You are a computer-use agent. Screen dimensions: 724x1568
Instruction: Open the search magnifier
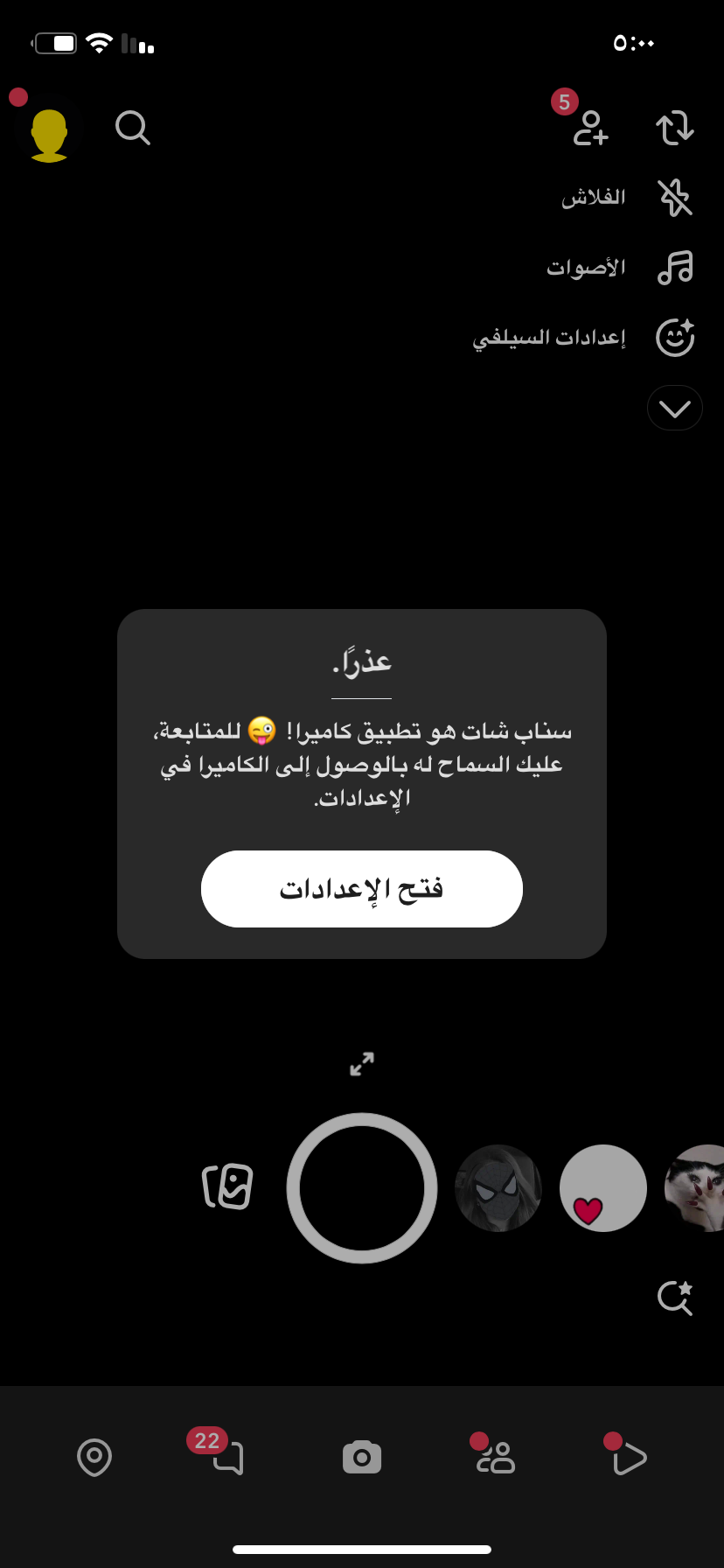[133, 129]
